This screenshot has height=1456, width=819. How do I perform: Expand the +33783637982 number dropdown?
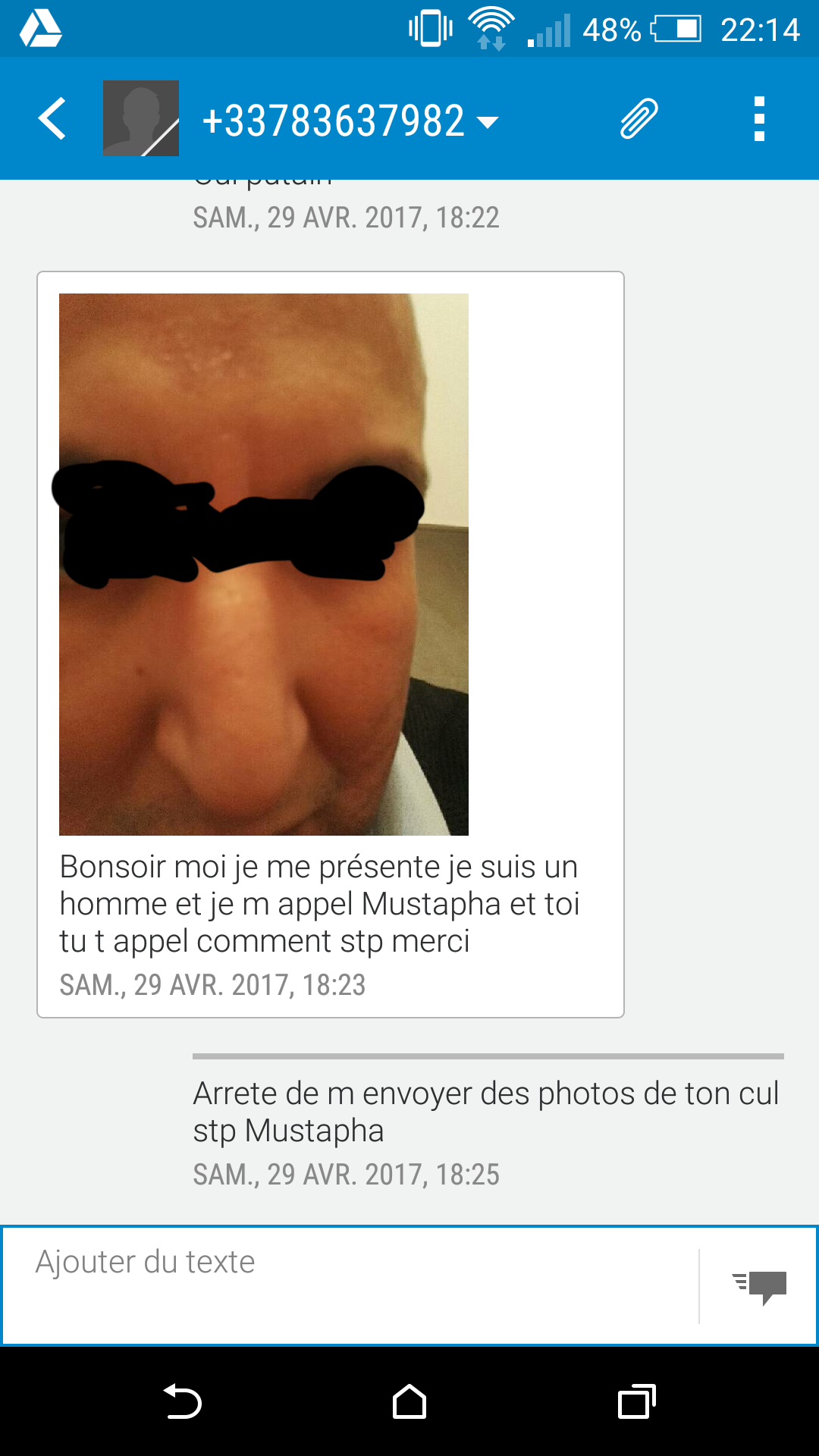tap(487, 121)
